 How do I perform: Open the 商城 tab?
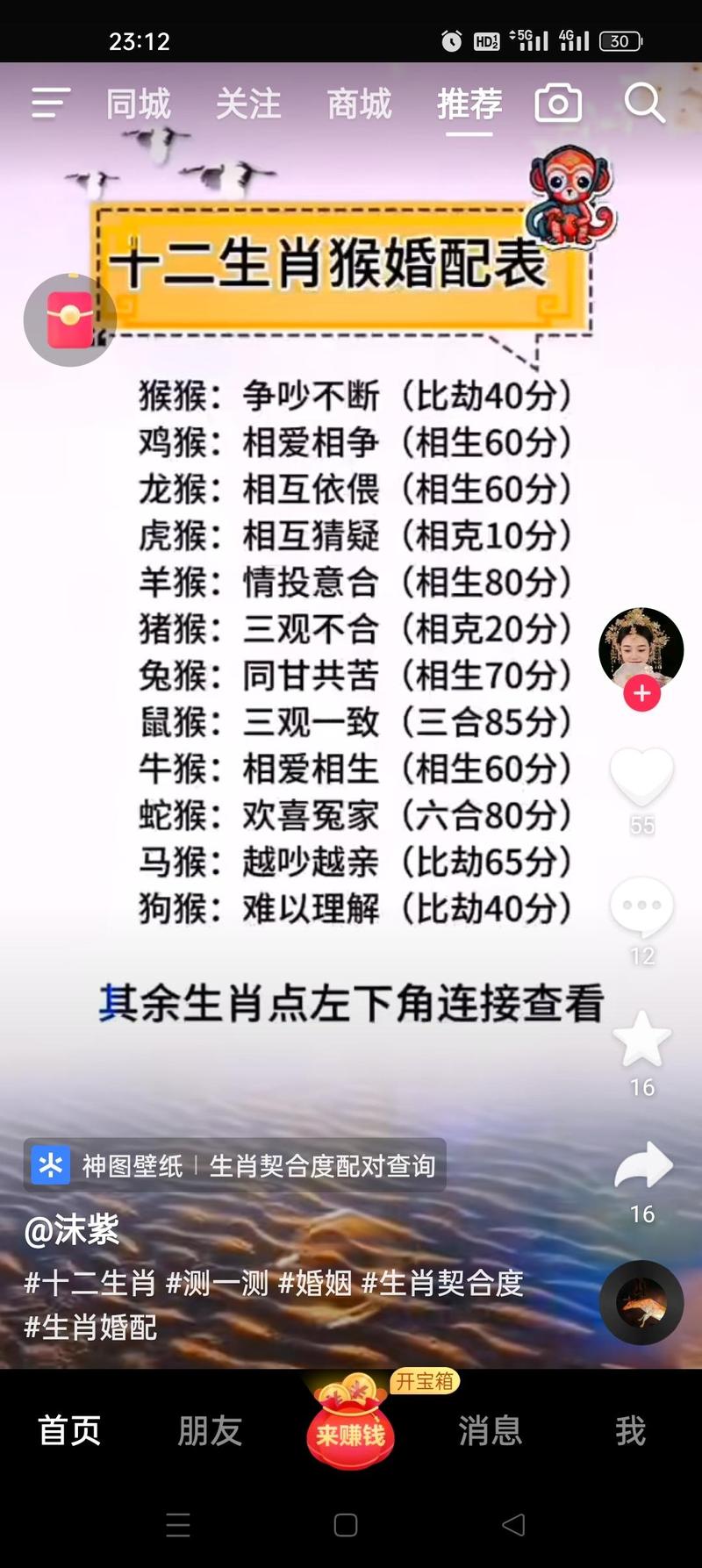[x=359, y=104]
